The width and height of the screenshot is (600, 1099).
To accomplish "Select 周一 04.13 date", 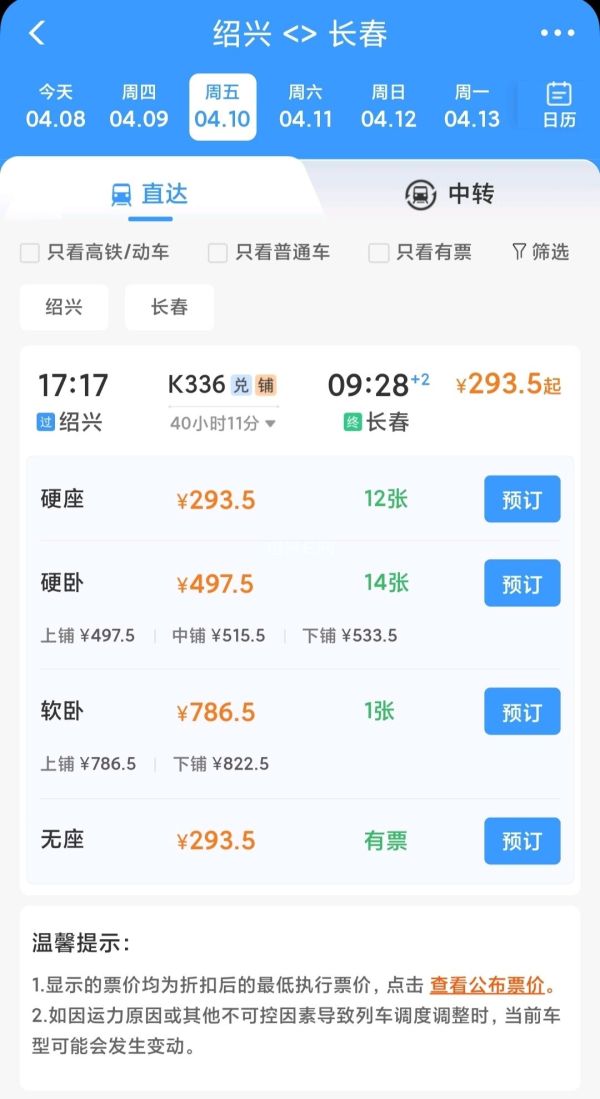I will [x=471, y=107].
